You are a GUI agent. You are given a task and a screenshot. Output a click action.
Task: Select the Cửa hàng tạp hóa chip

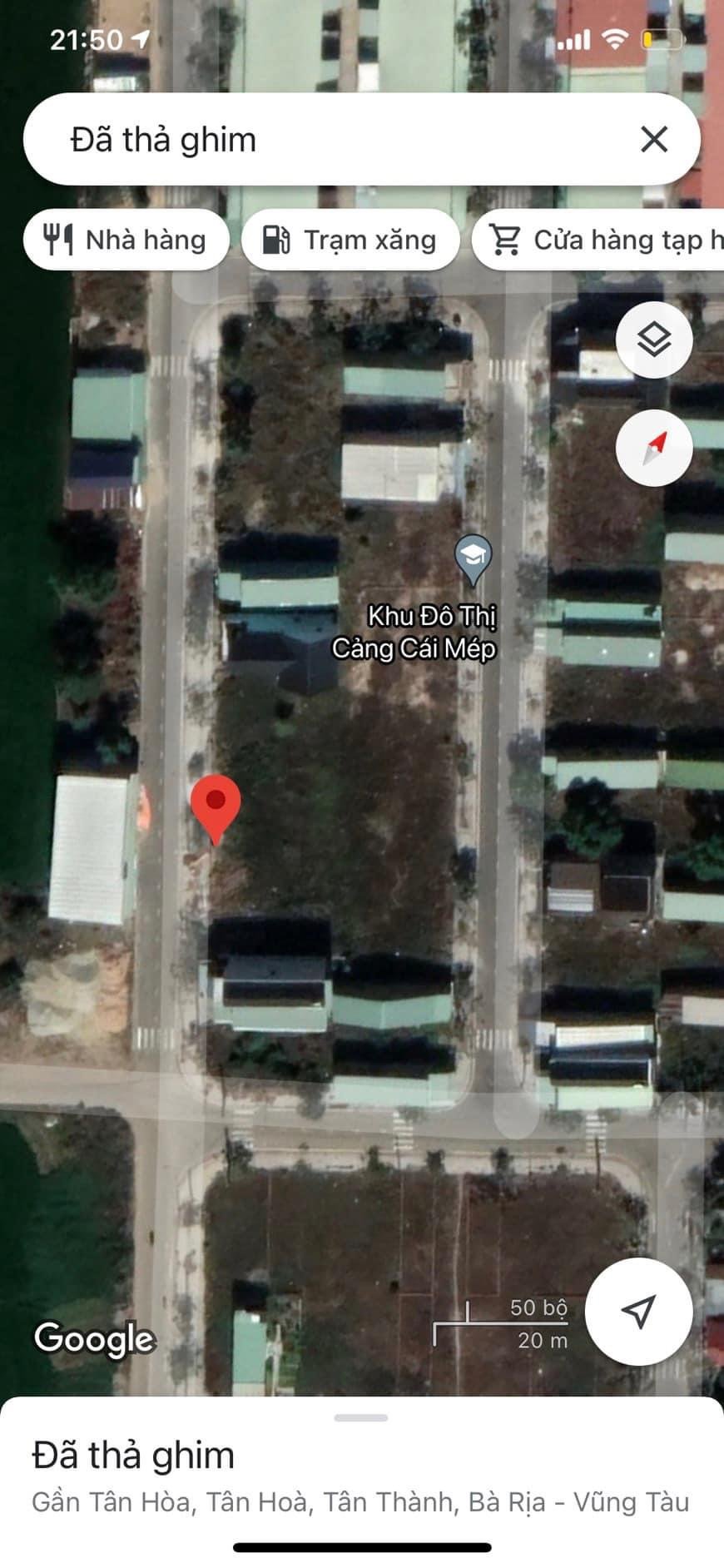pyautogui.click(x=598, y=240)
